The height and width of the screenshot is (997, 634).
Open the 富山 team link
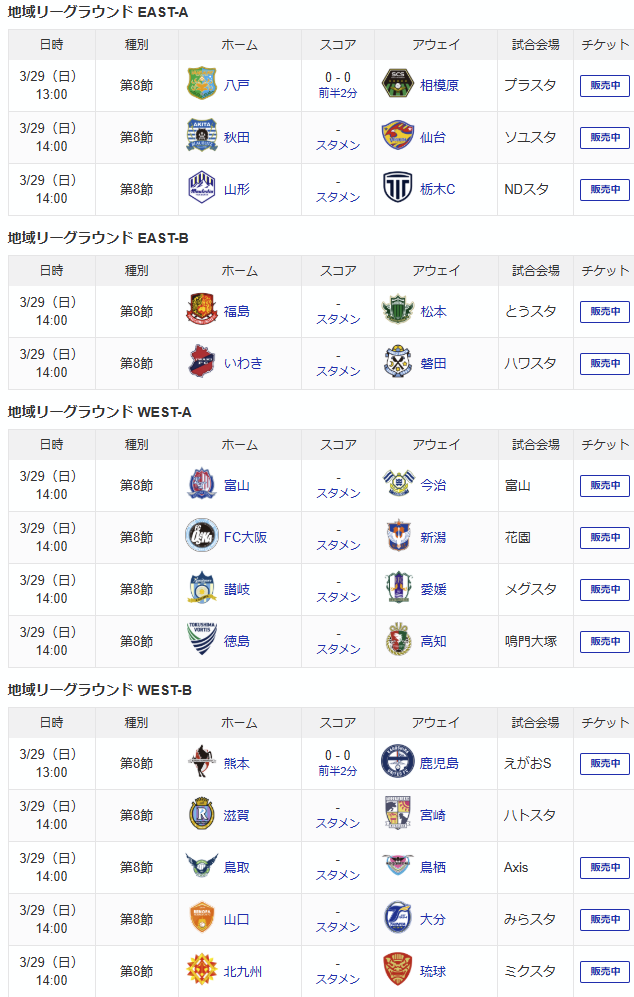pos(236,486)
